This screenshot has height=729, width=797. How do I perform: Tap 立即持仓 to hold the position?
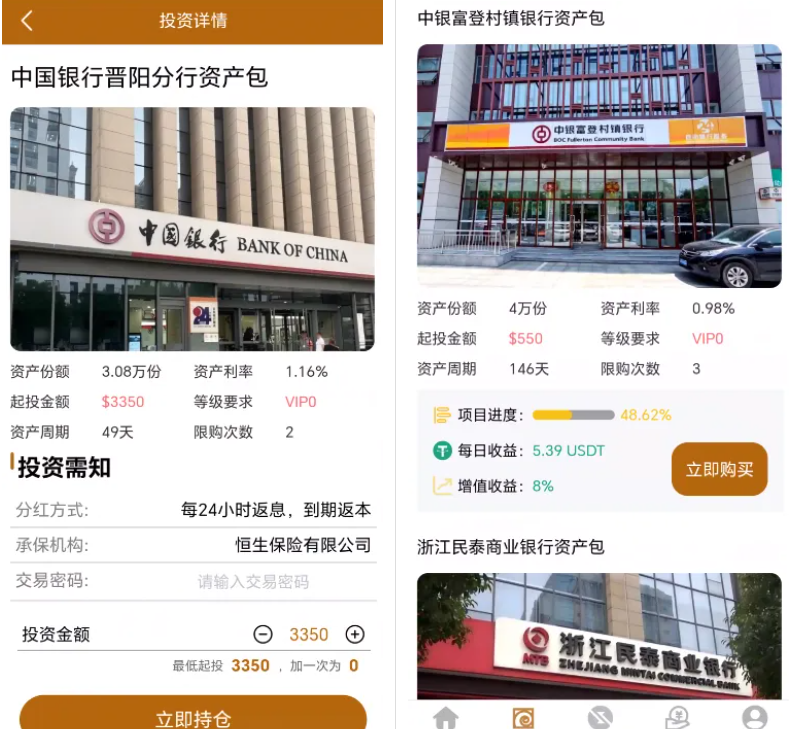point(193,717)
